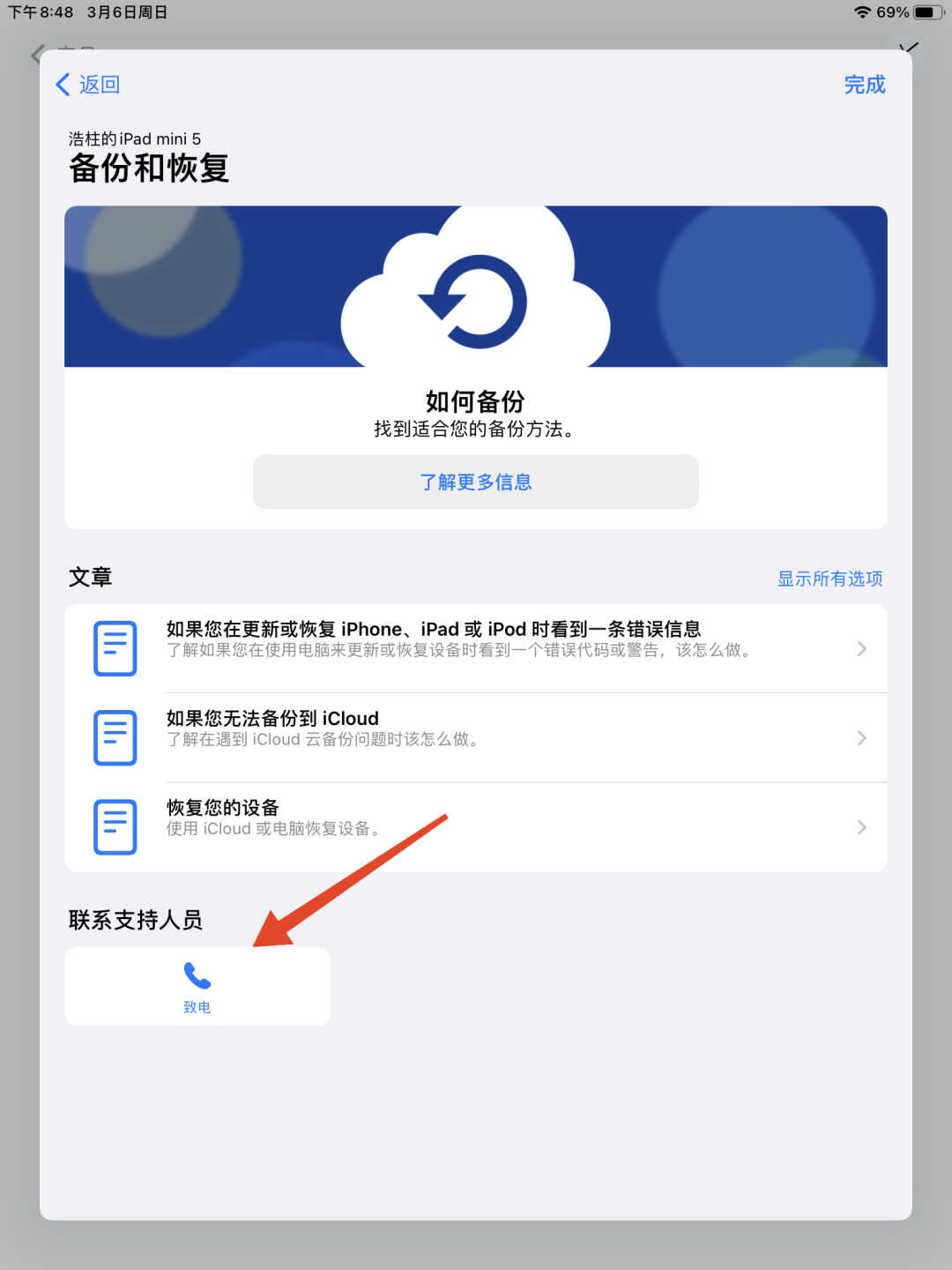Show all options via 显示所有选项
Viewport: 952px width, 1270px height.
click(829, 579)
